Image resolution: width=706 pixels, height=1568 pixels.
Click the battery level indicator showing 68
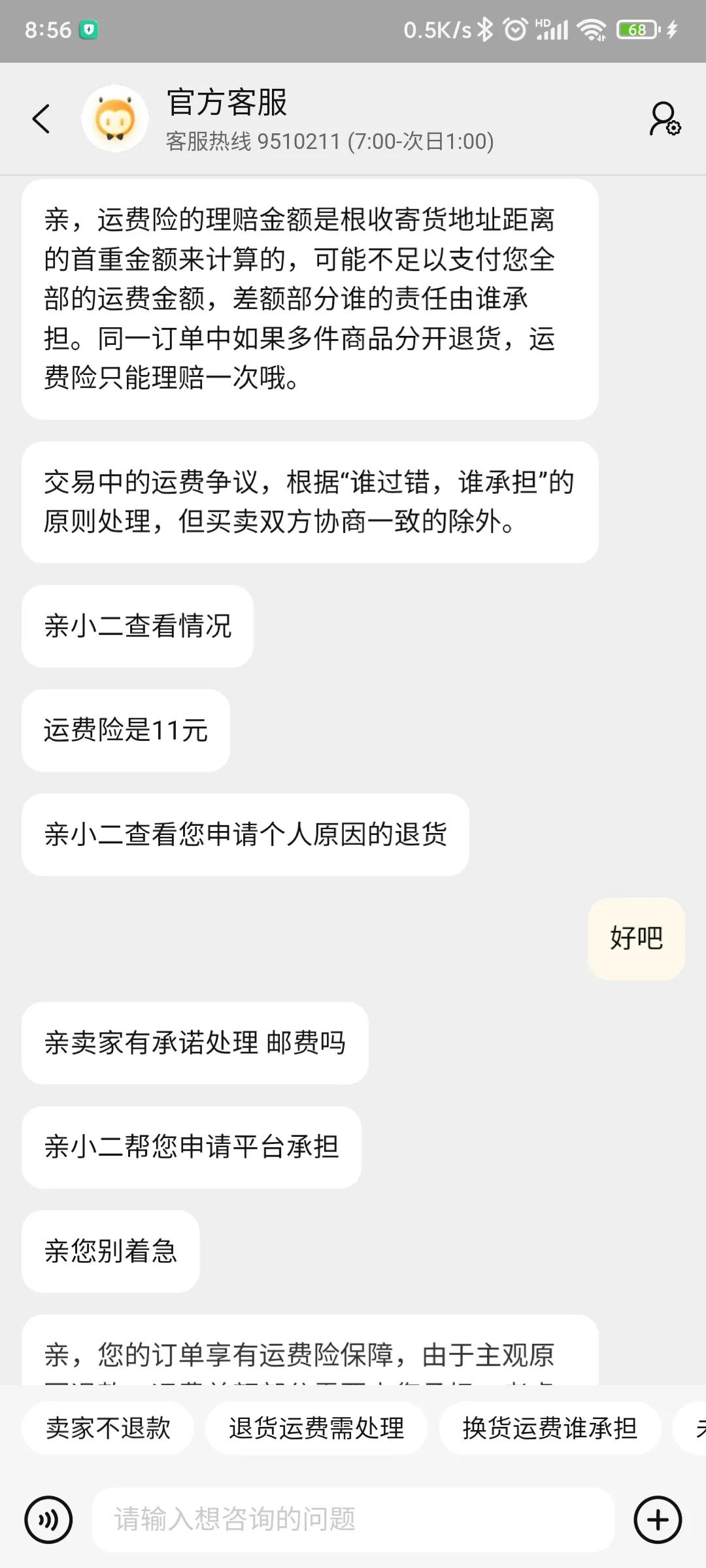(637, 28)
